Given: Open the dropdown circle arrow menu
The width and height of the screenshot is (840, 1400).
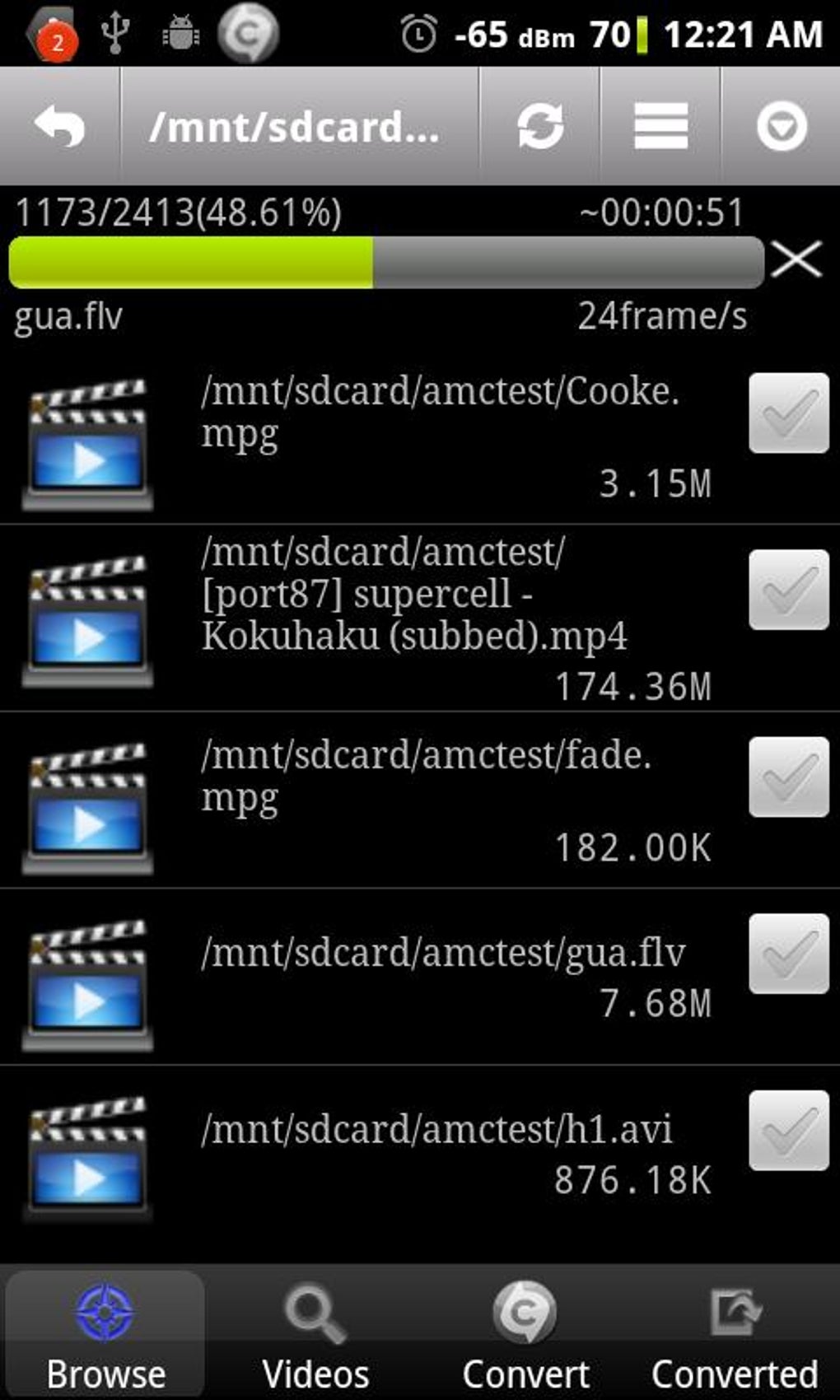Looking at the screenshot, I should point(781,127).
